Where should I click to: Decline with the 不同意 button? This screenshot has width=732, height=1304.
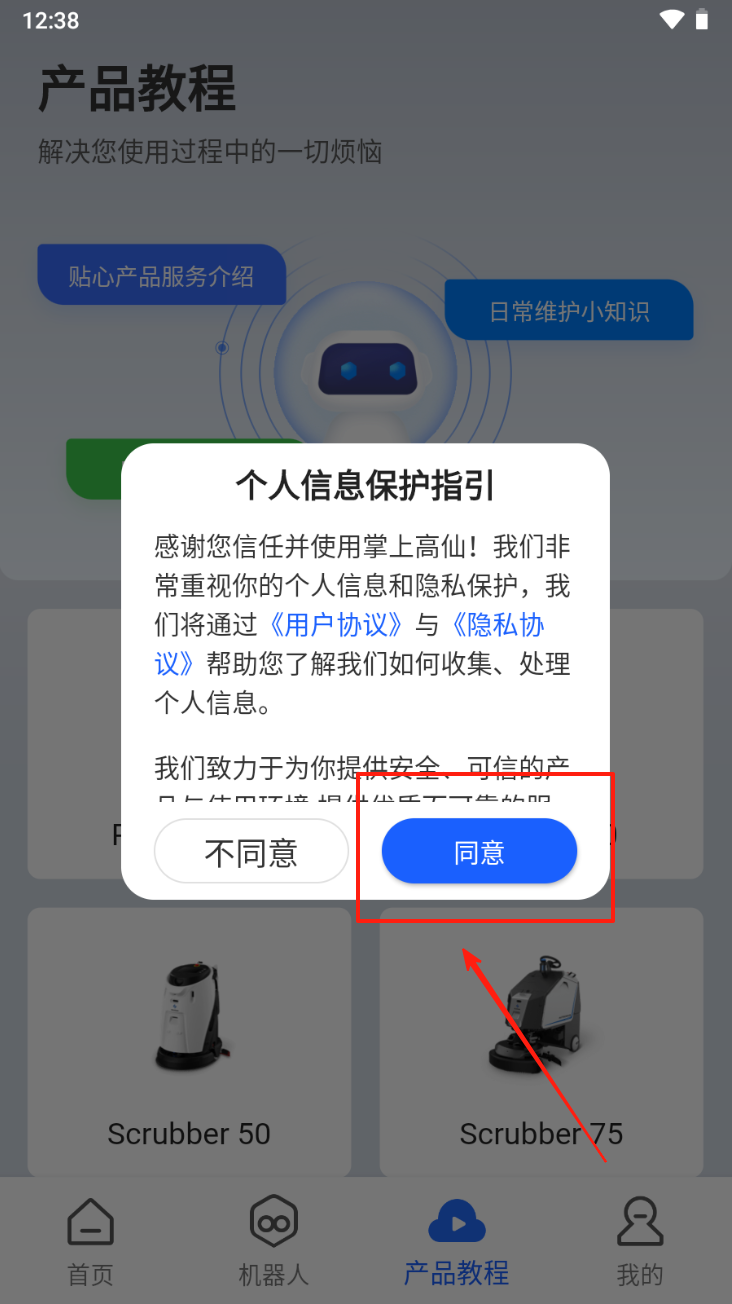pos(251,852)
